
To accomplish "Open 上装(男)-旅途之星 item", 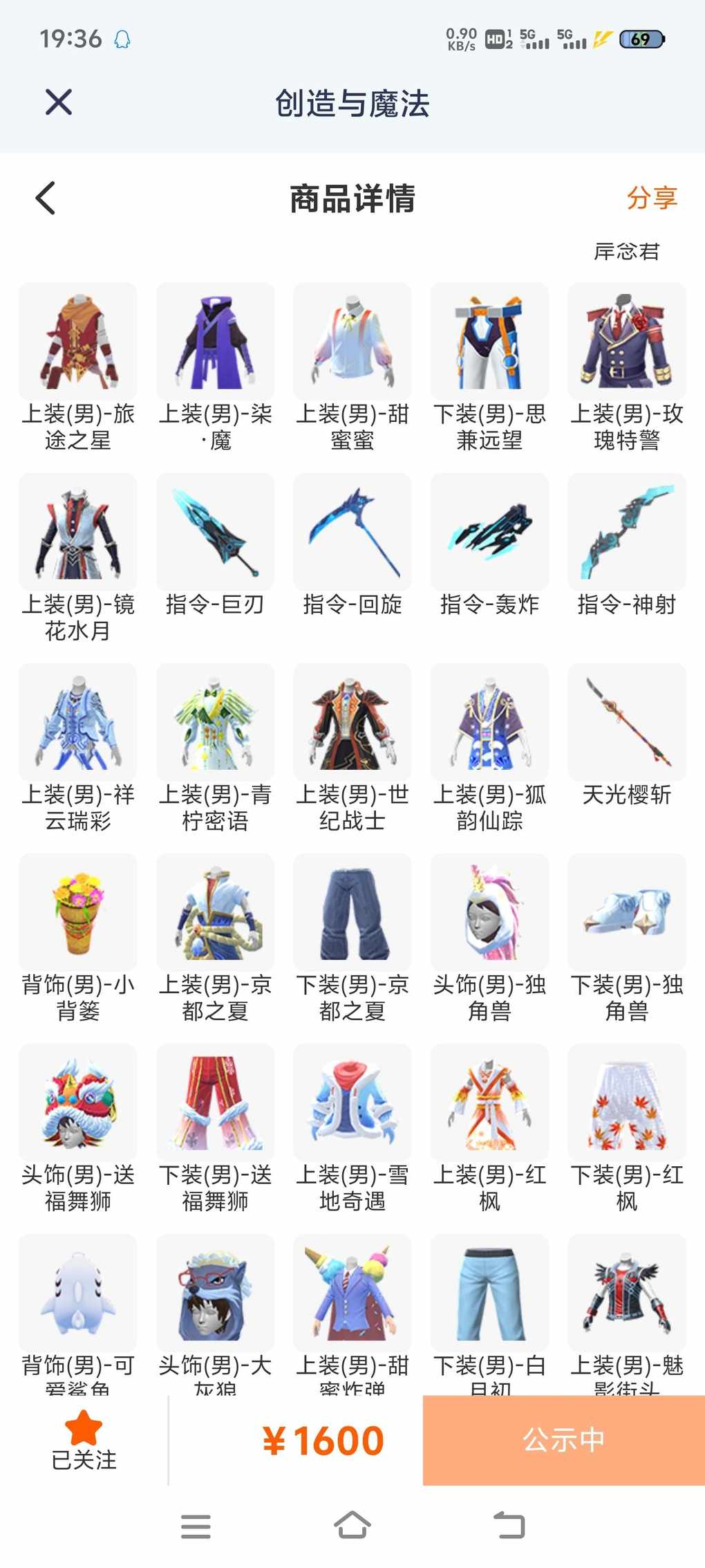I will coord(78,342).
